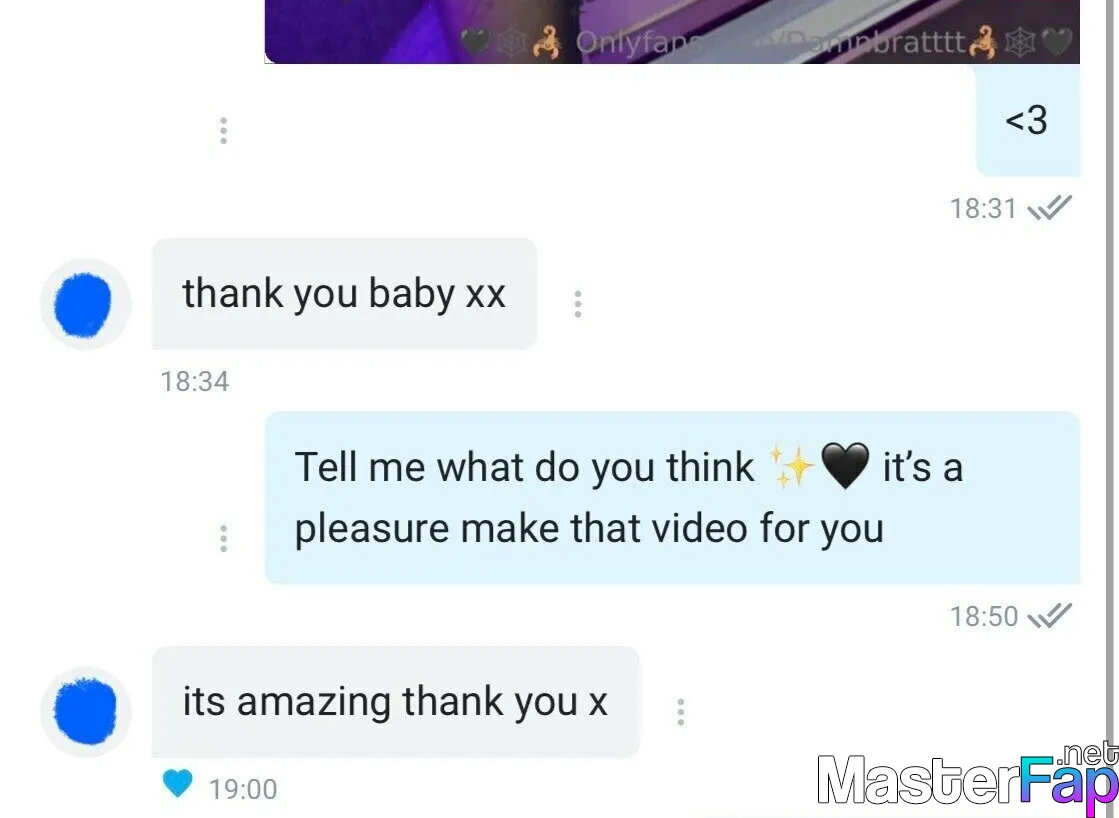Open options for "thank you baby xx" message

click(577, 304)
